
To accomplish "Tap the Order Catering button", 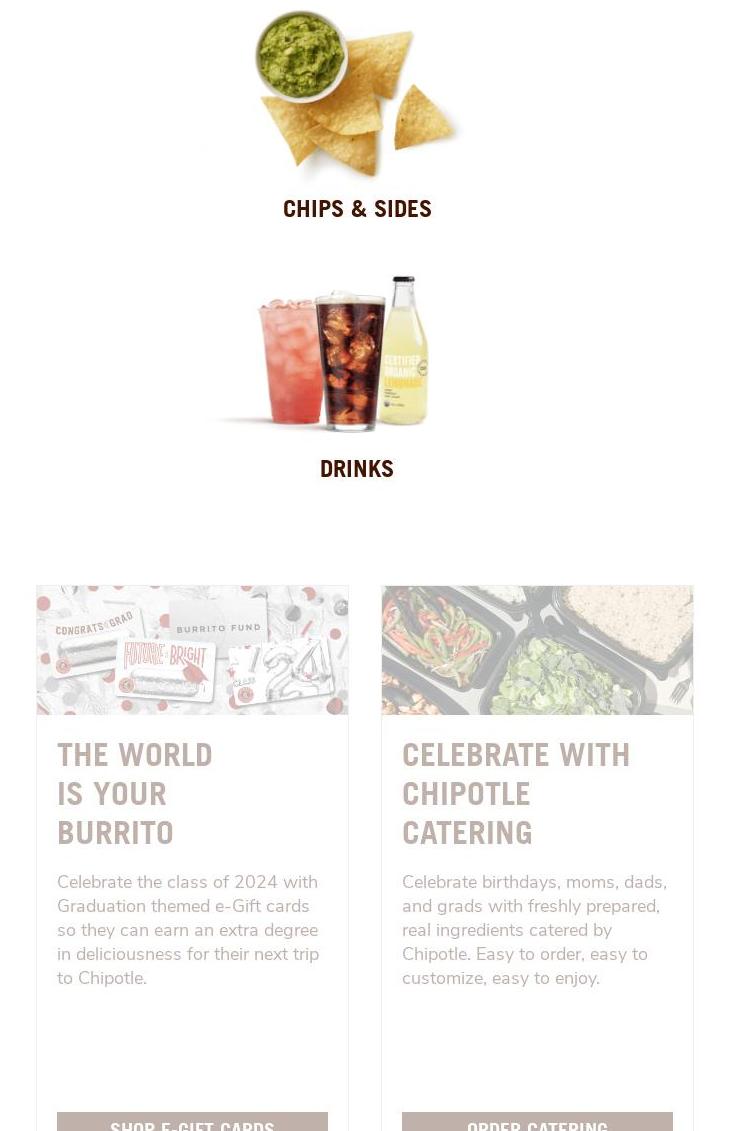I will 537,1123.
